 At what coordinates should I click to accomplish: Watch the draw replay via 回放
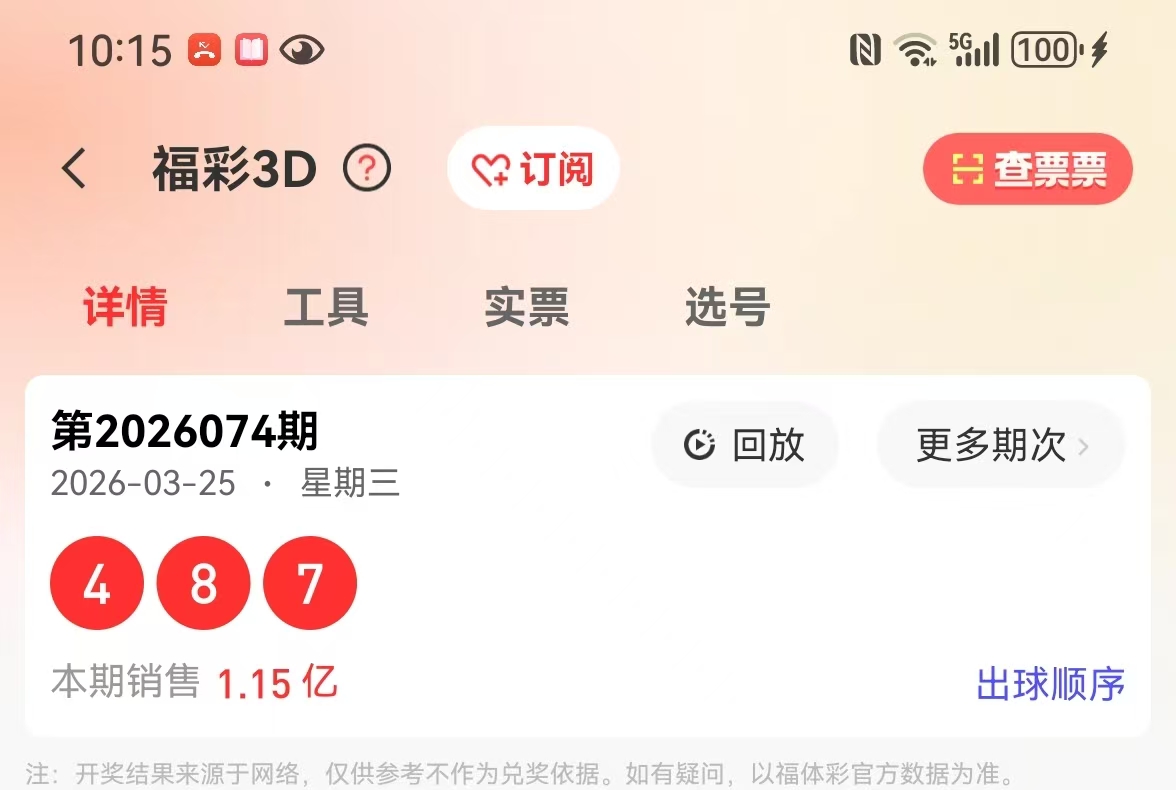pos(745,445)
